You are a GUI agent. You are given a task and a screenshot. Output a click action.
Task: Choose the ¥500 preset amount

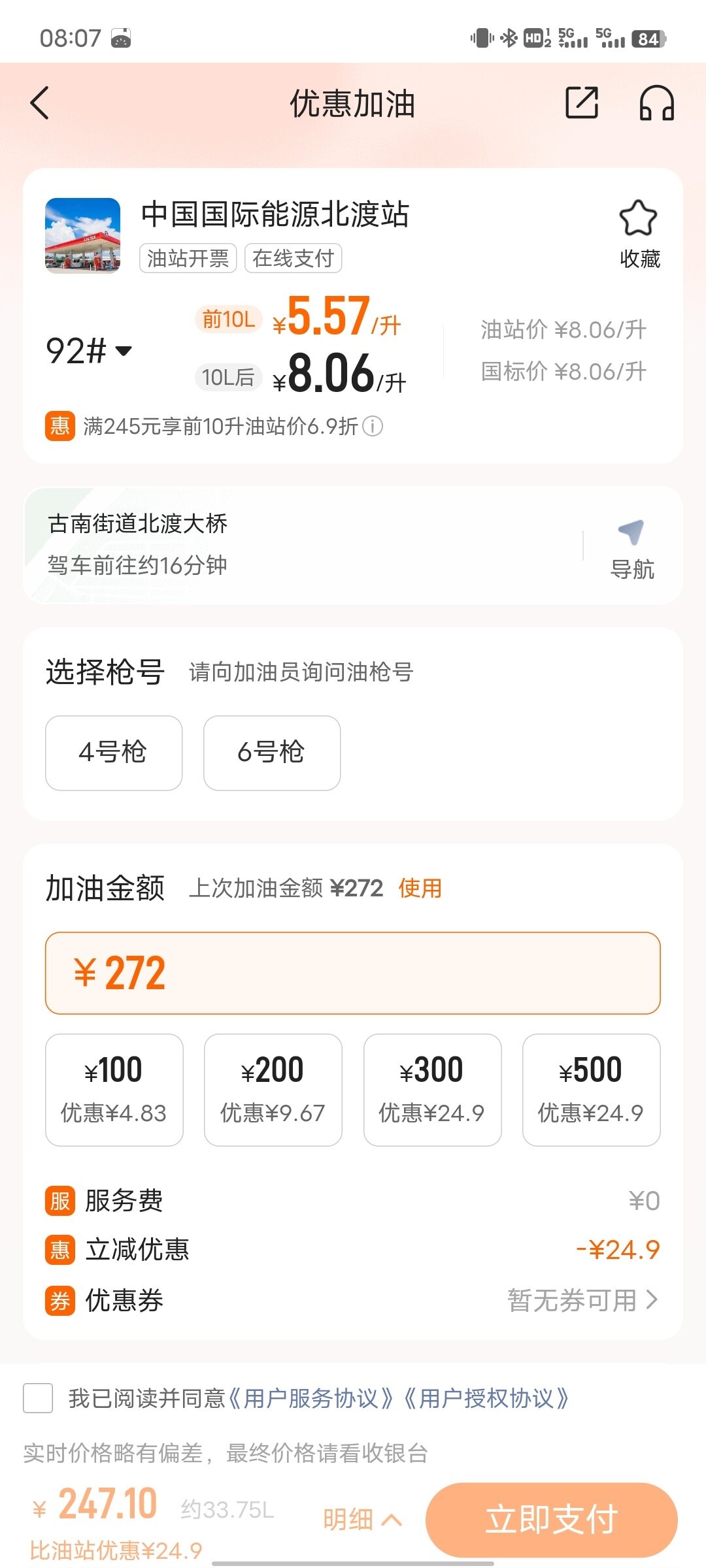point(591,1089)
